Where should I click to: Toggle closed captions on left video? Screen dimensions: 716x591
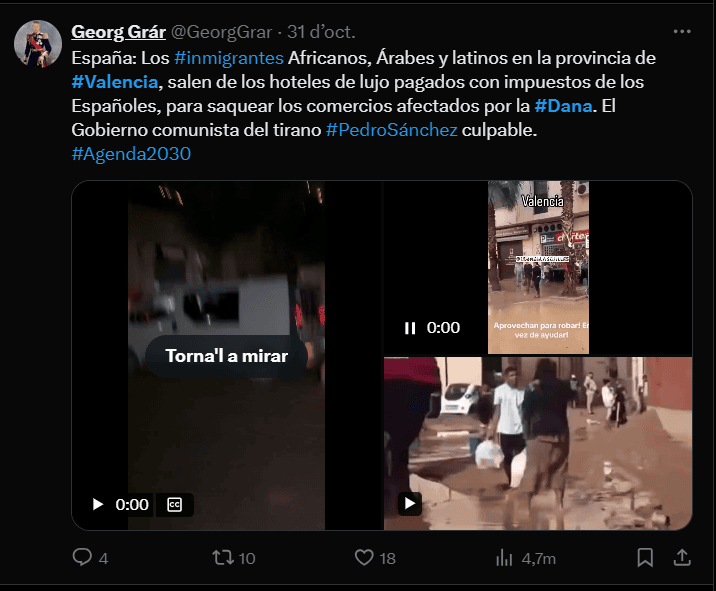pos(174,505)
